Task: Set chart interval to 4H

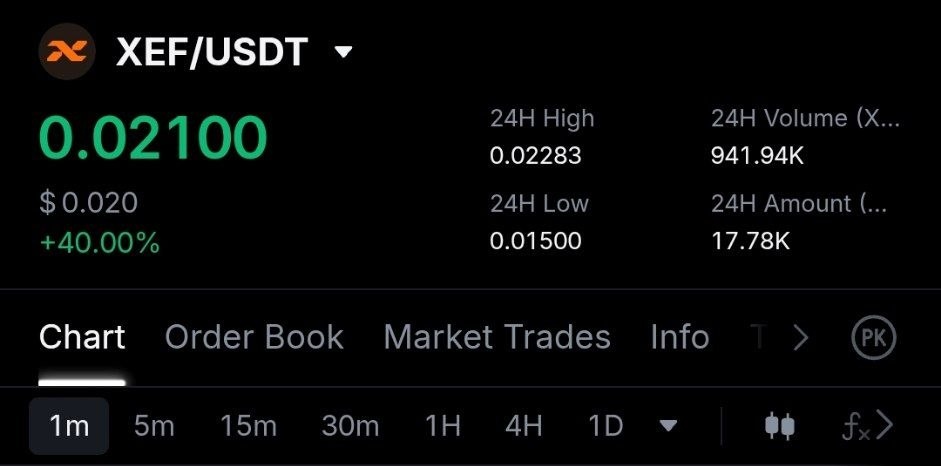Action: point(524,426)
